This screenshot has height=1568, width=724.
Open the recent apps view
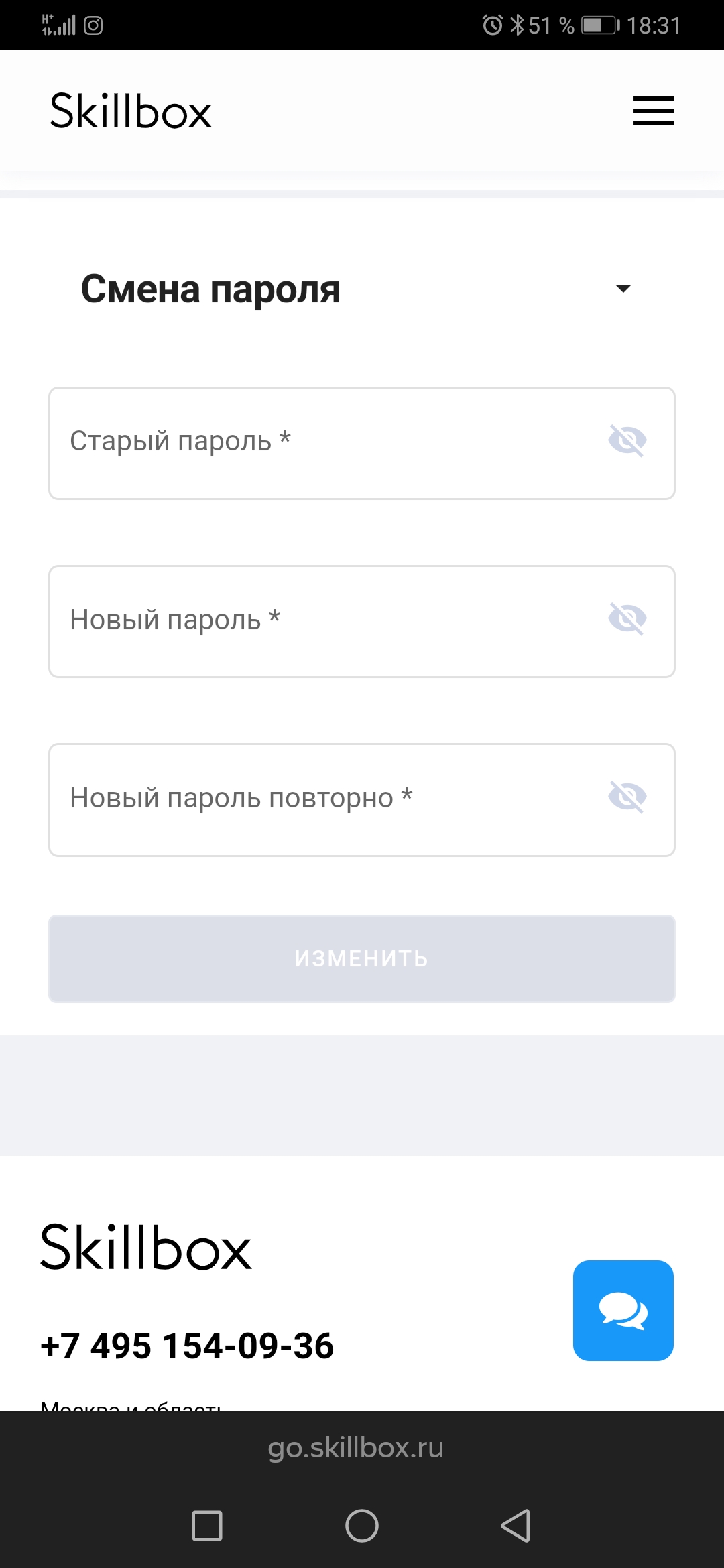pyautogui.click(x=207, y=1526)
